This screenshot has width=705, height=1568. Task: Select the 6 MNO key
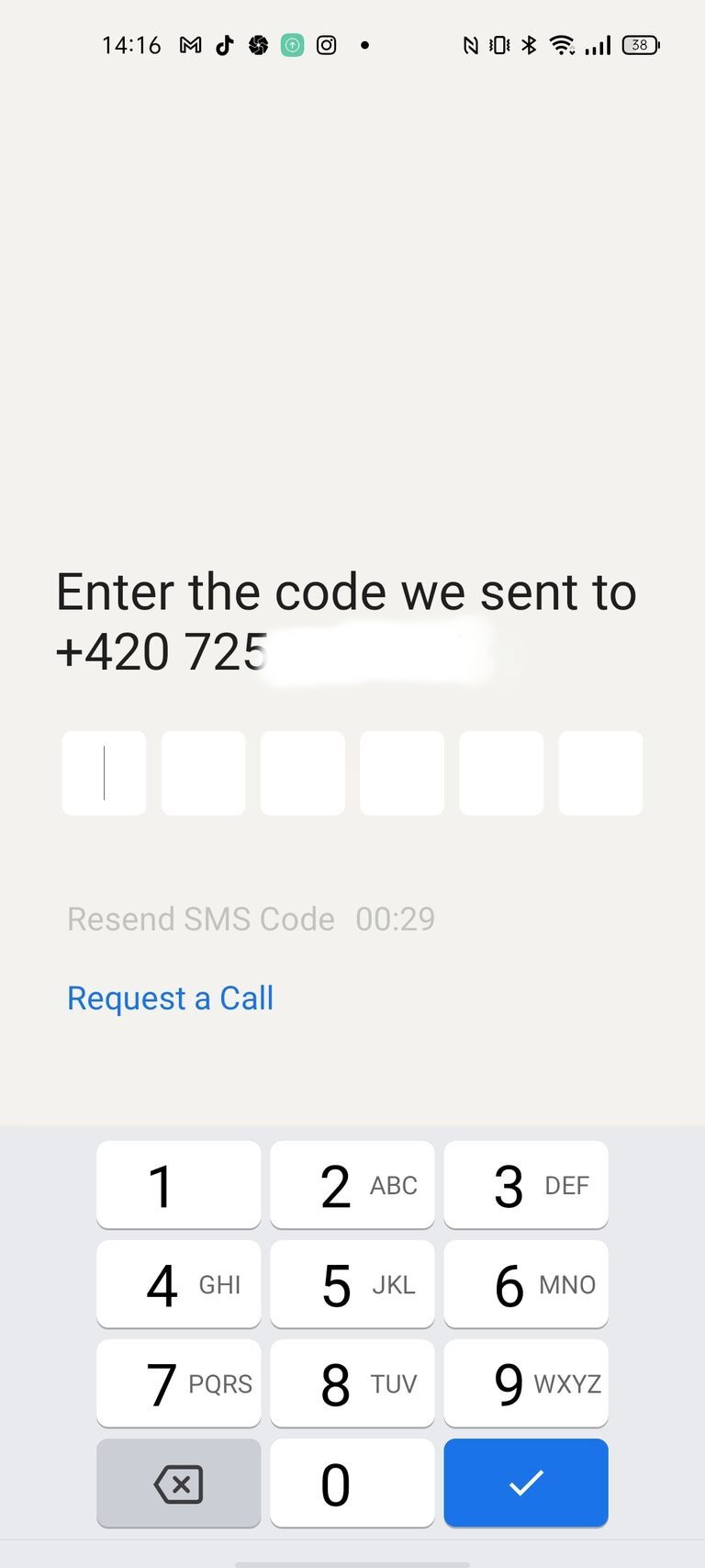525,1284
